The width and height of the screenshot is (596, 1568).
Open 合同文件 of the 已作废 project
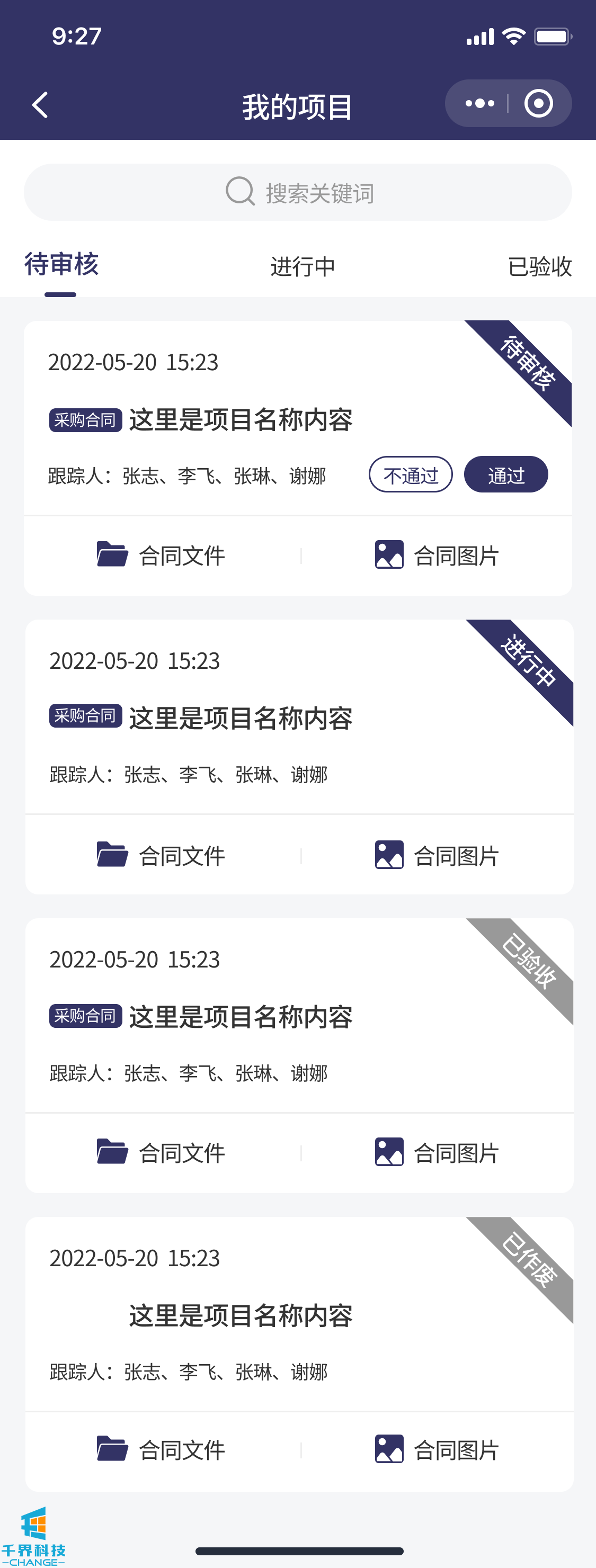162,1449
